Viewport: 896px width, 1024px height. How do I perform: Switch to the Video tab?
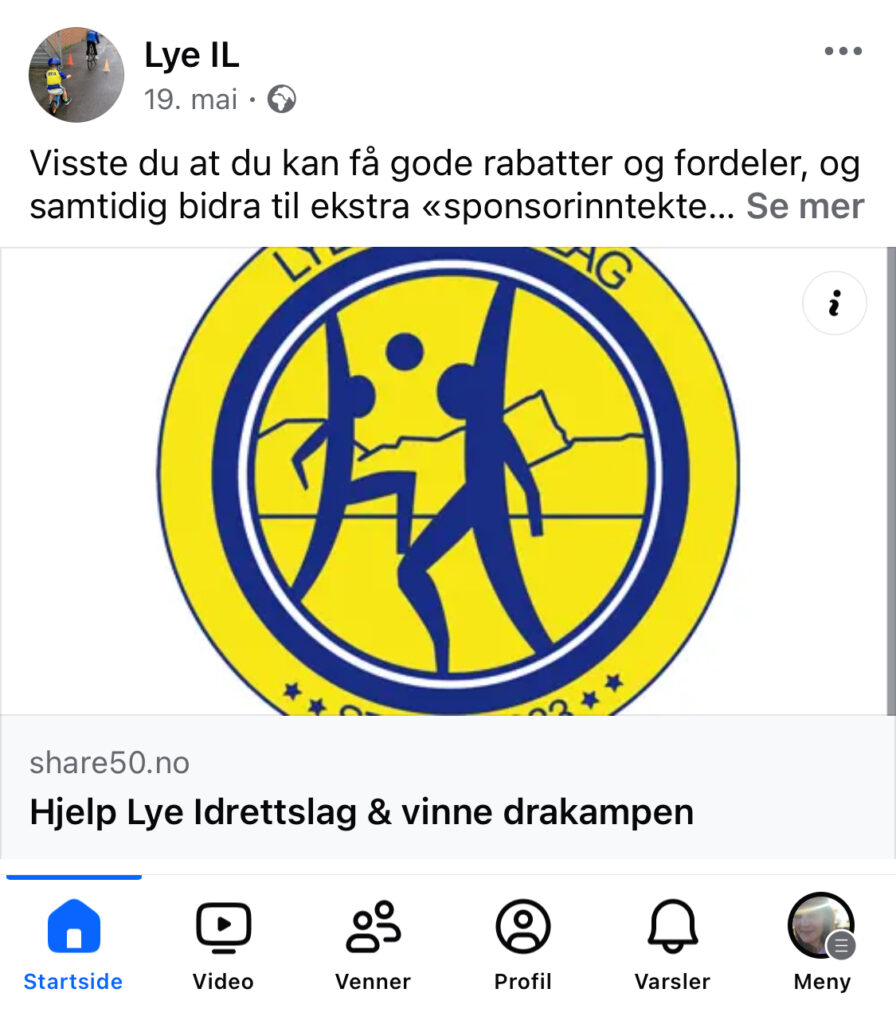(223, 944)
